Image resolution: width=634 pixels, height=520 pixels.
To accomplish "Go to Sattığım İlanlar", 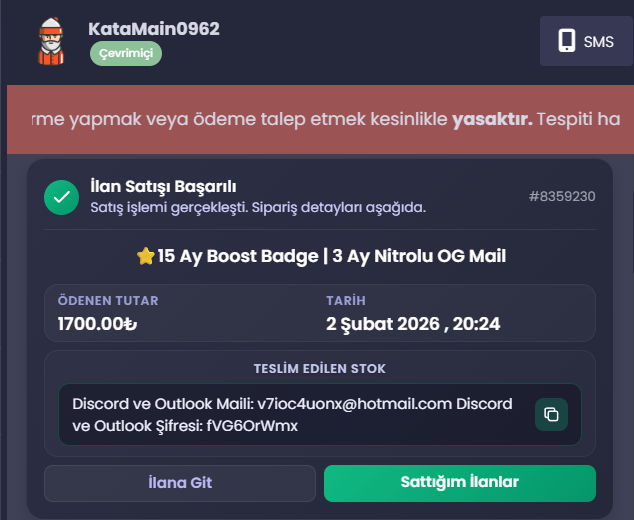I will tap(460, 483).
